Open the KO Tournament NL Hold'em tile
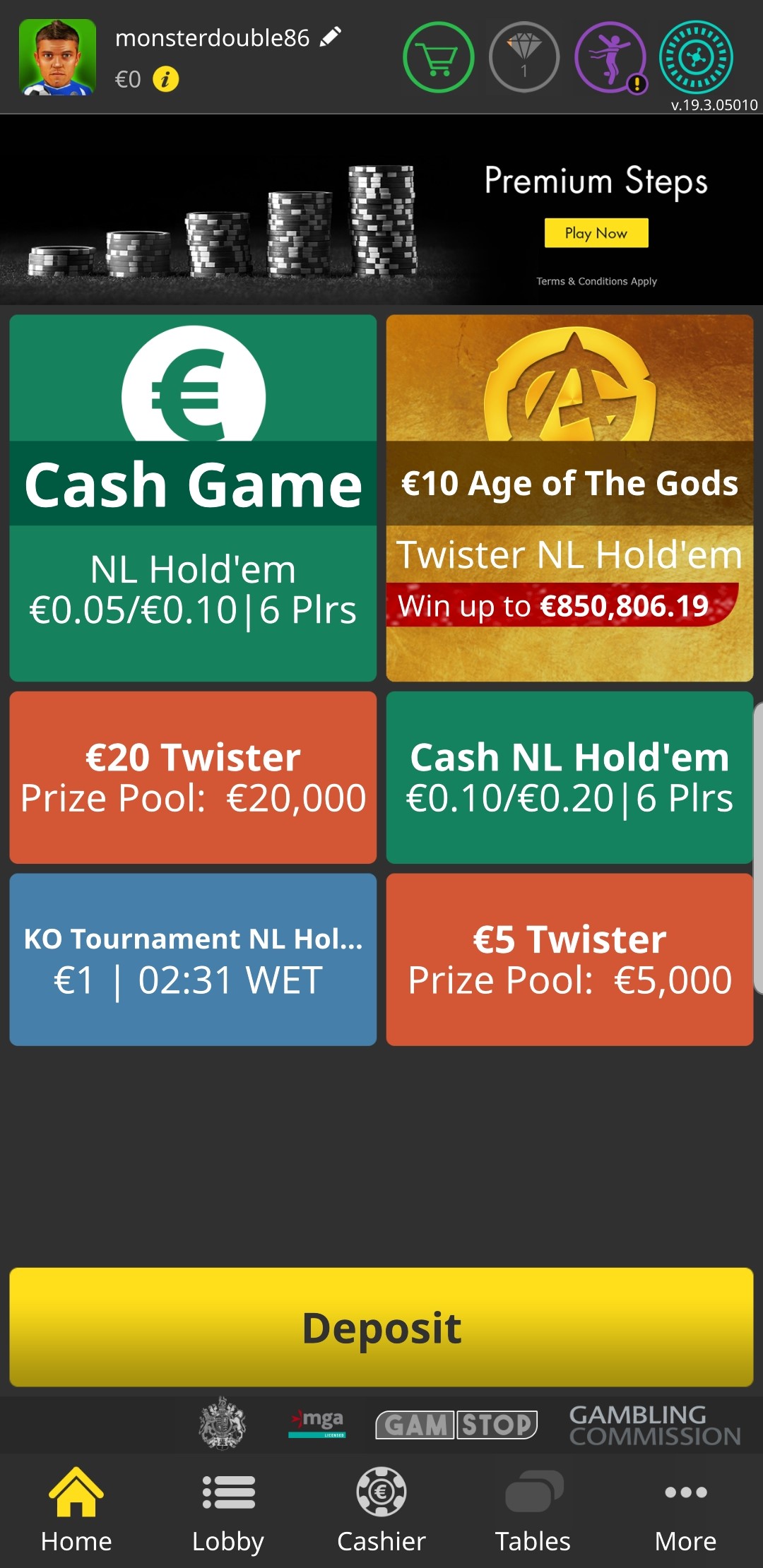Screen dimensions: 763x1568 tap(193, 959)
